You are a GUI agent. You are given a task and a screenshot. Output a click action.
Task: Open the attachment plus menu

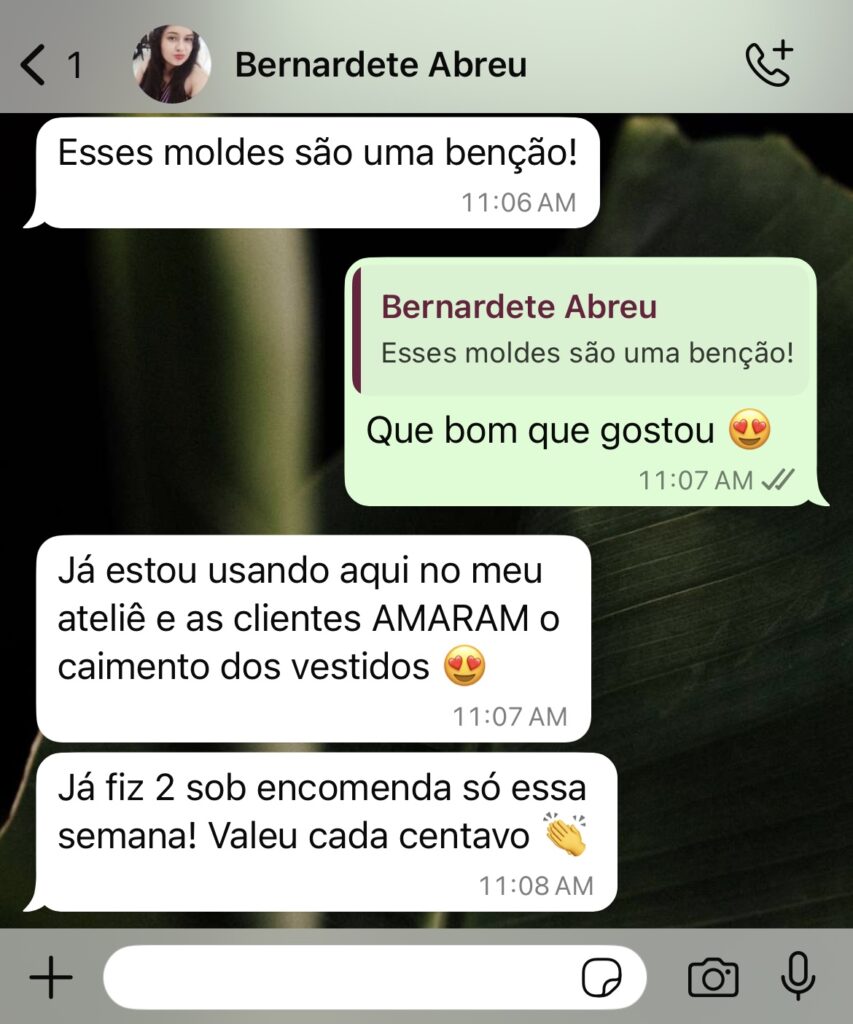(x=51, y=977)
